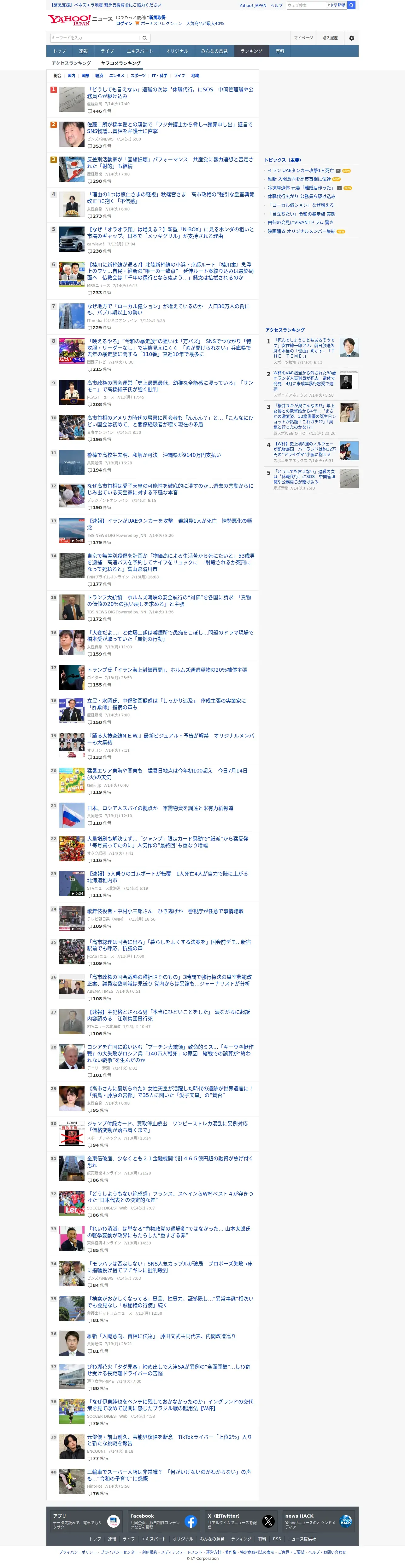Open topic イラン UAEタンカー攻撃1人死亡
The width and height of the screenshot is (405, 1568).
click(x=301, y=170)
